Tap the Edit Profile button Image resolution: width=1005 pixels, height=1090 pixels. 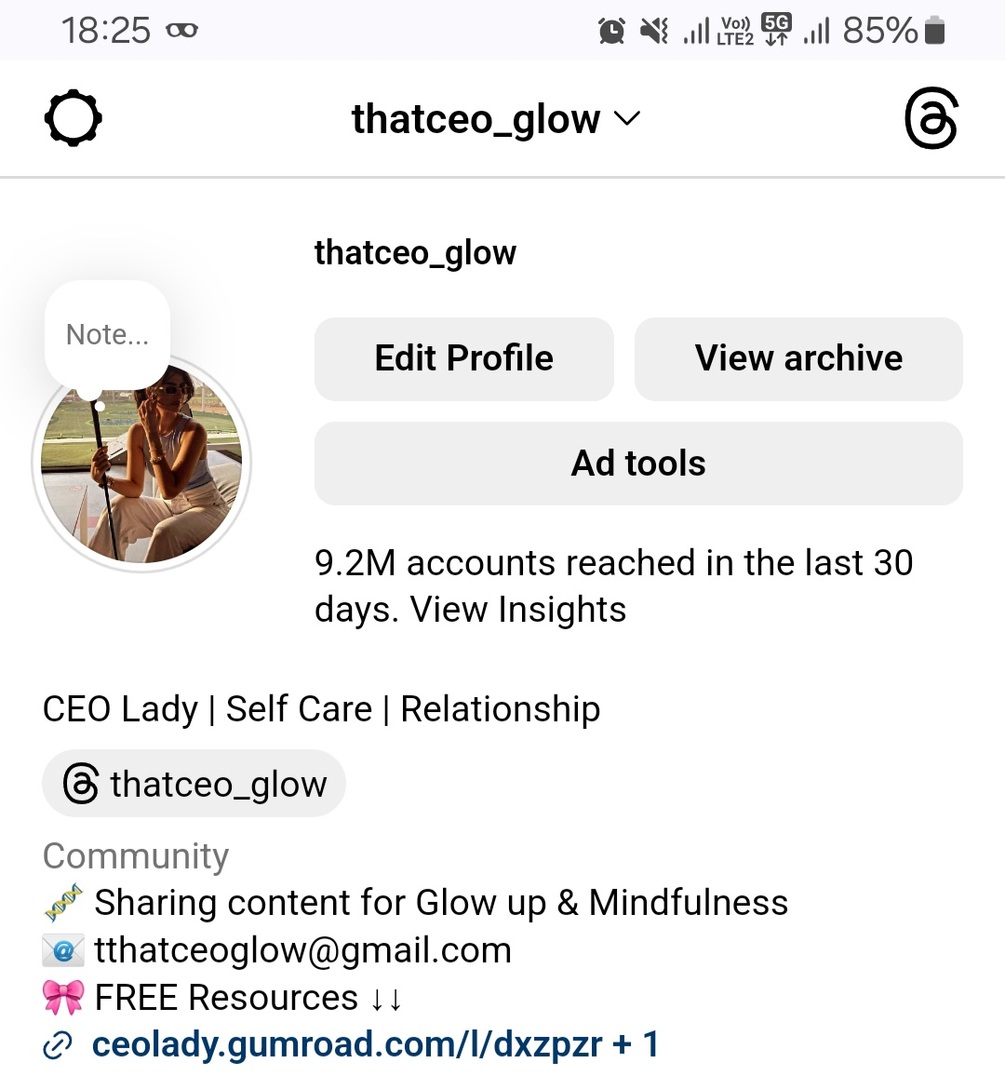[463, 358]
